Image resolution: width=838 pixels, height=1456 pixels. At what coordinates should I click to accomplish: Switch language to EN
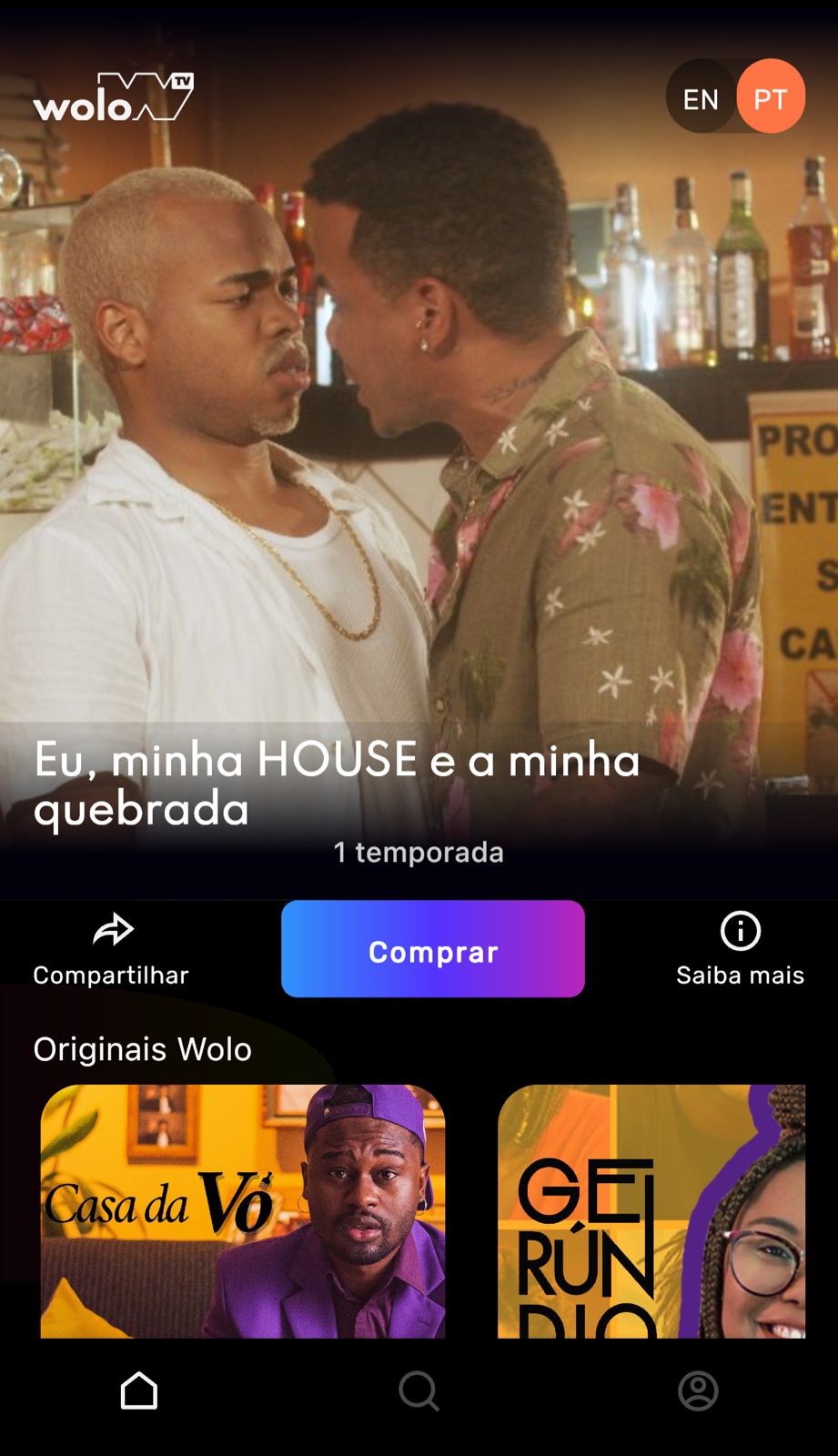(701, 98)
